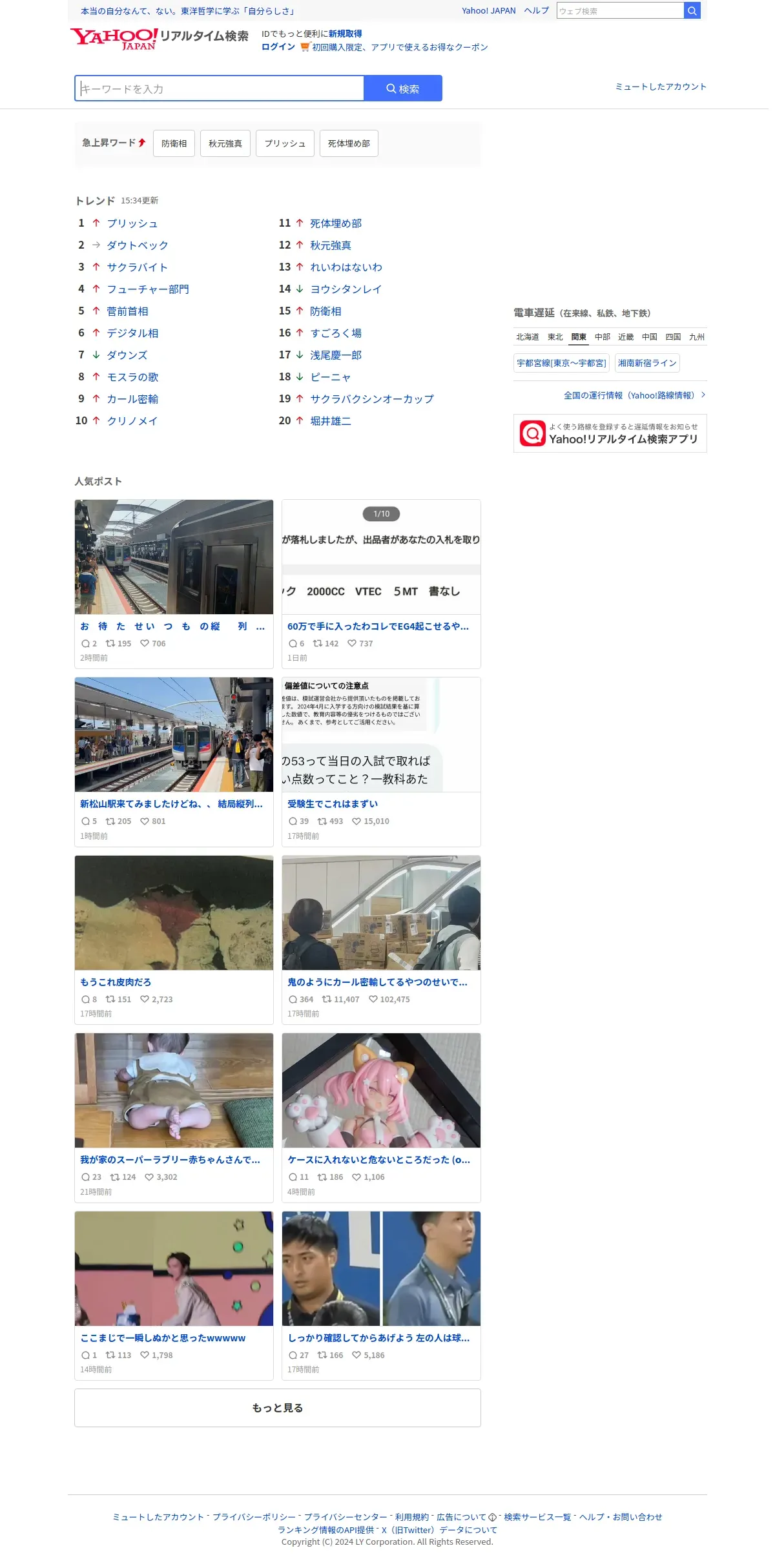
Task: Open プライバシーポリシー in the footer
Action: 254,1517
